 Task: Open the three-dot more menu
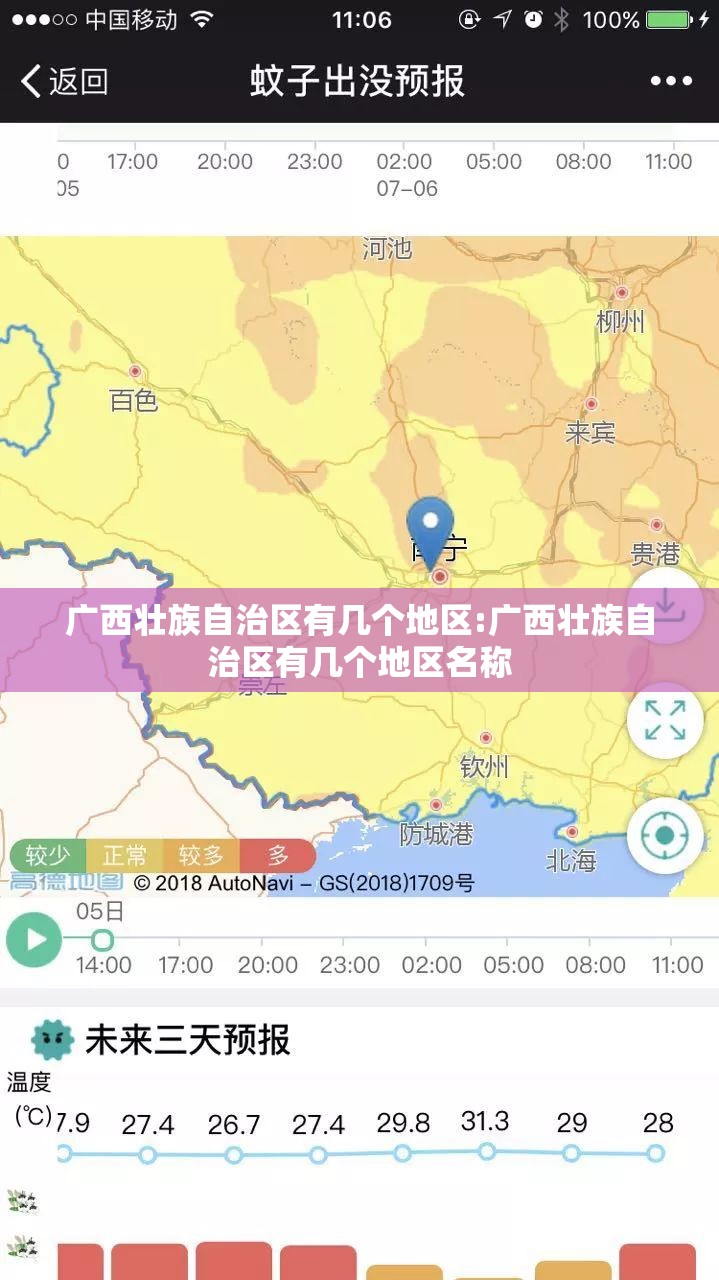671,81
